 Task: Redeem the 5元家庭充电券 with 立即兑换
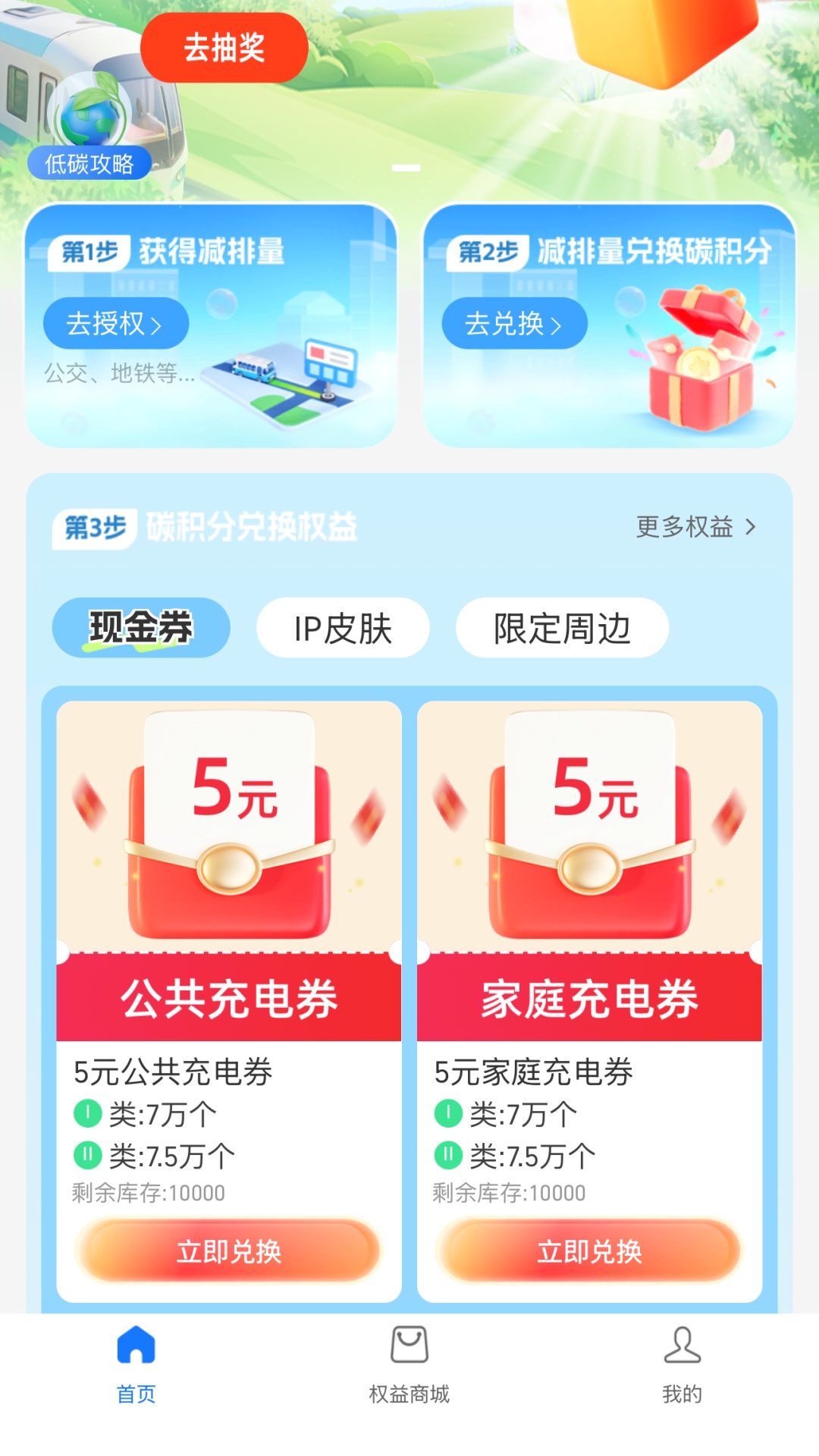(589, 1250)
